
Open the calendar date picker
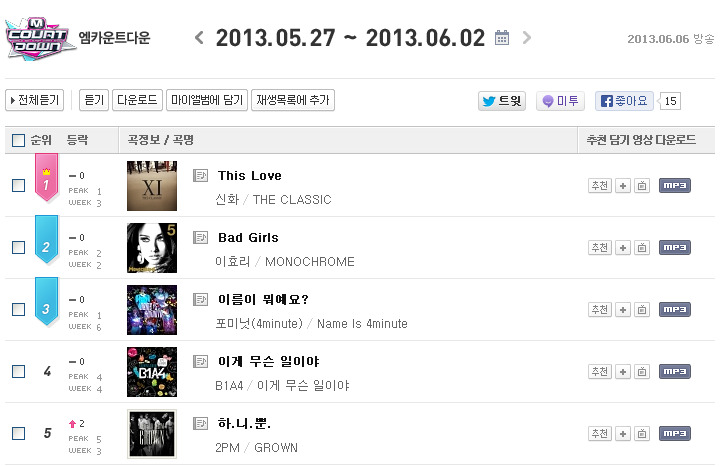pyautogui.click(x=502, y=38)
